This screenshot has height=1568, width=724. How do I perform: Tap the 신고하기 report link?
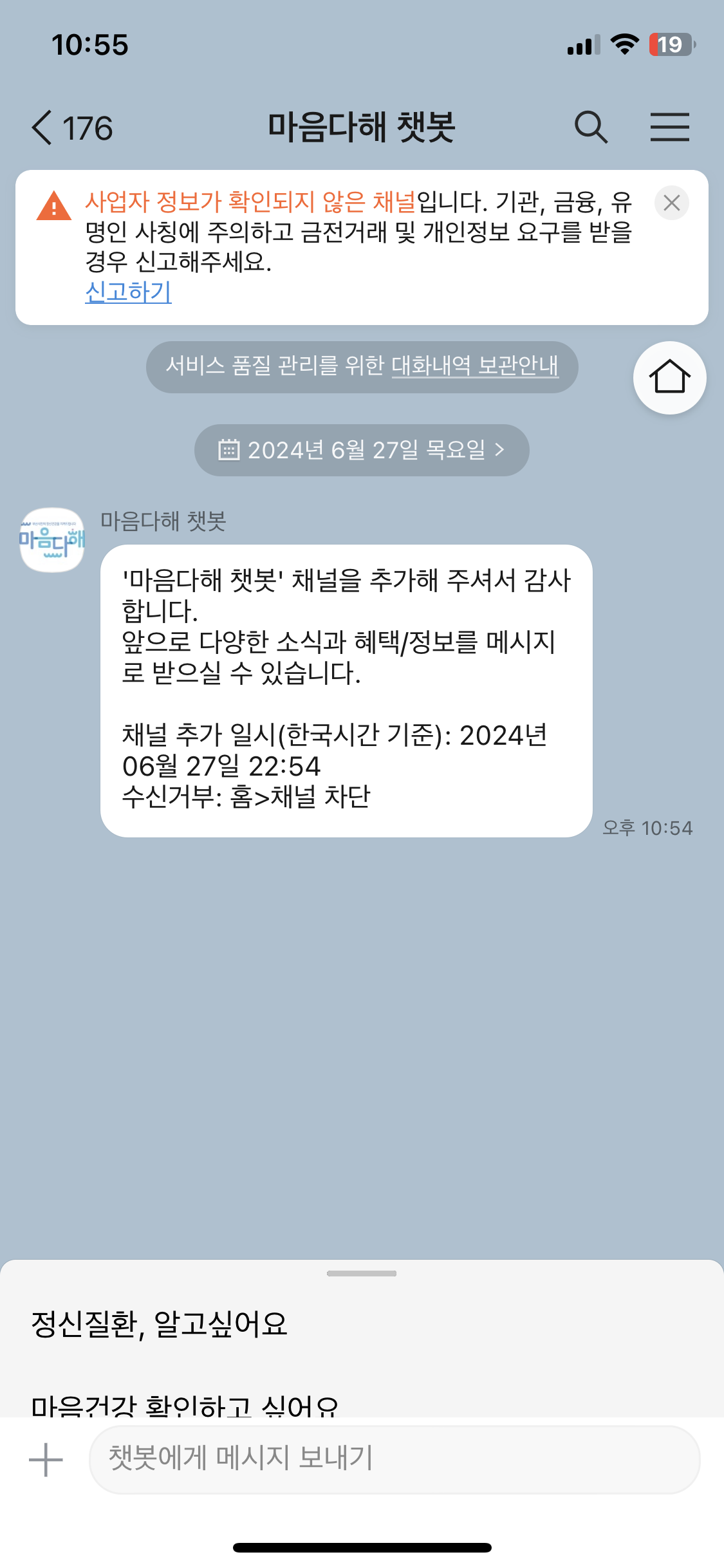pyautogui.click(x=128, y=292)
